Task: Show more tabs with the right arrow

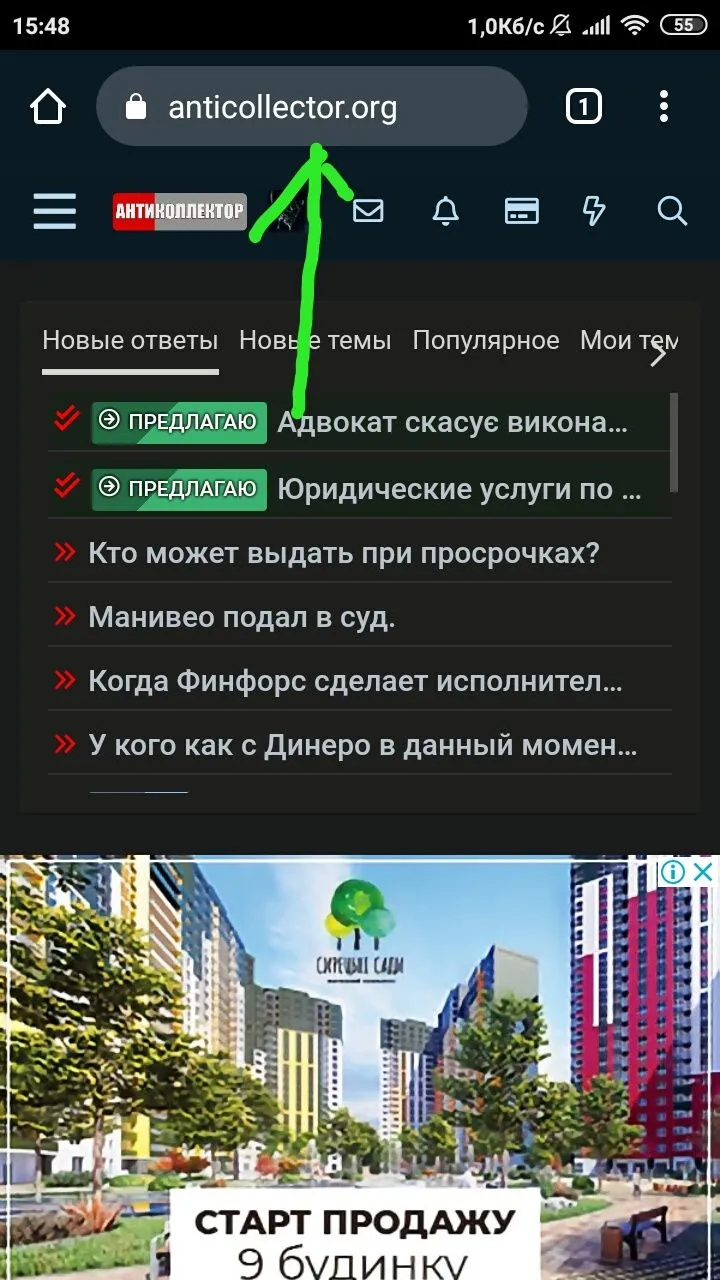Action: click(658, 354)
